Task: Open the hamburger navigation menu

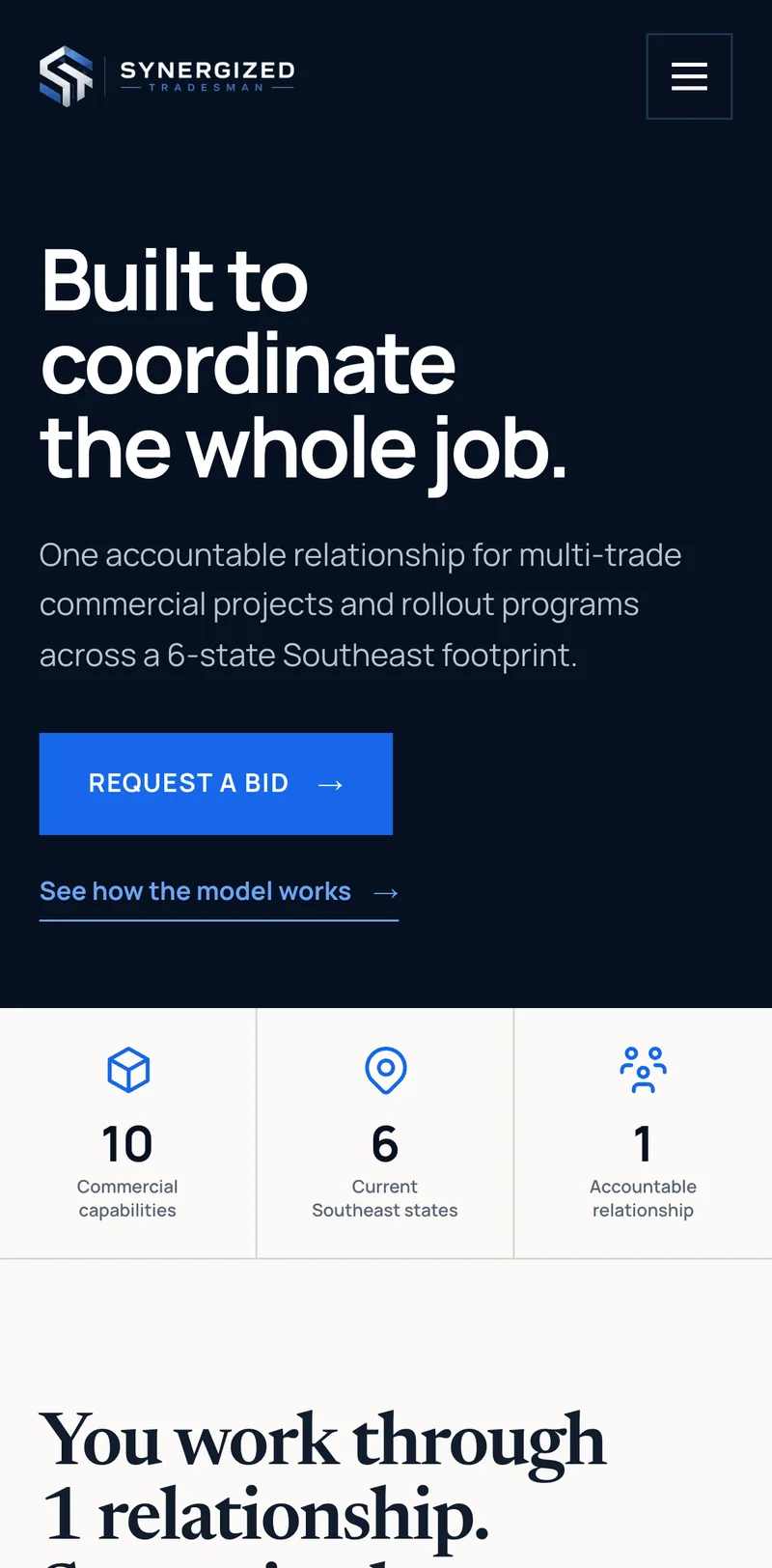Action: click(689, 76)
